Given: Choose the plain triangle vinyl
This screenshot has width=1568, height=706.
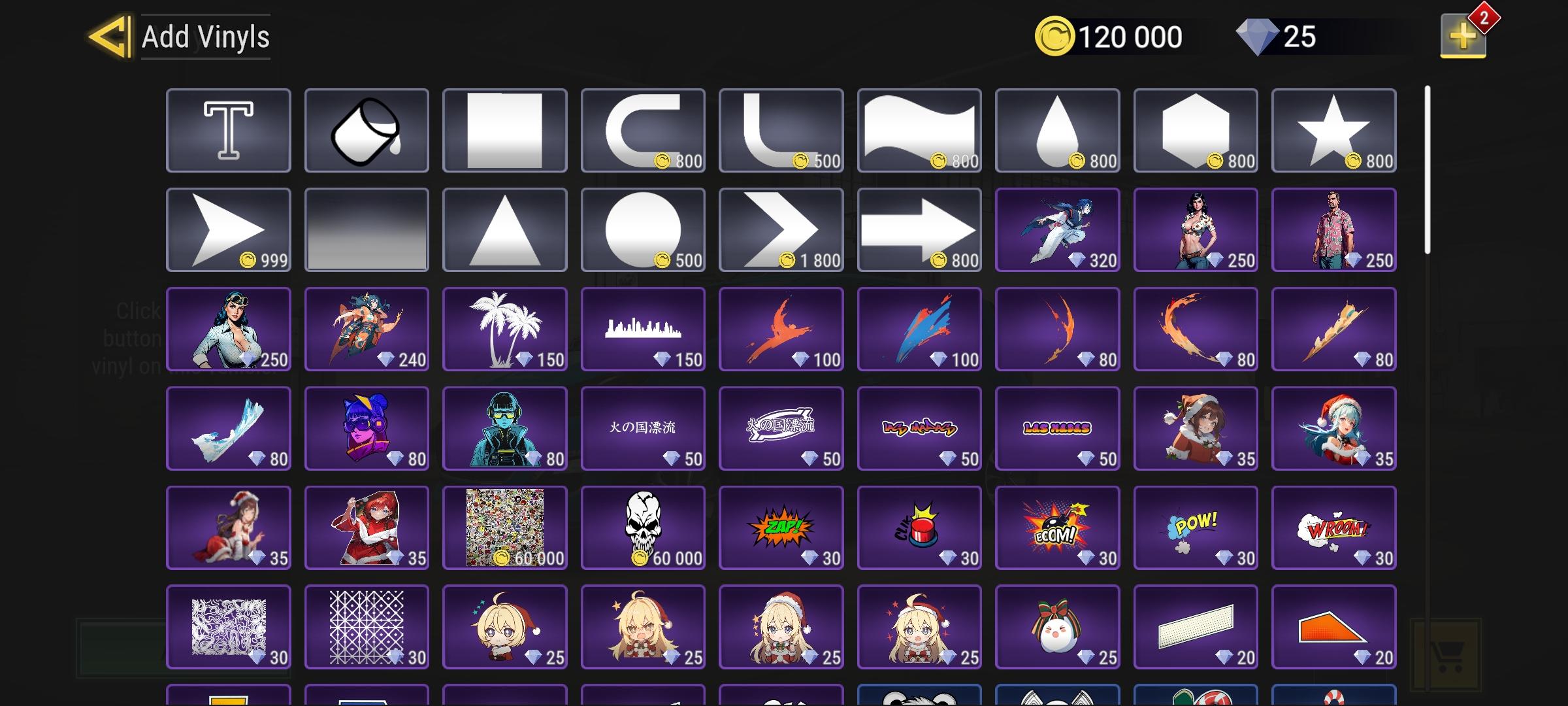Looking at the screenshot, I should (x=504, y=230).
